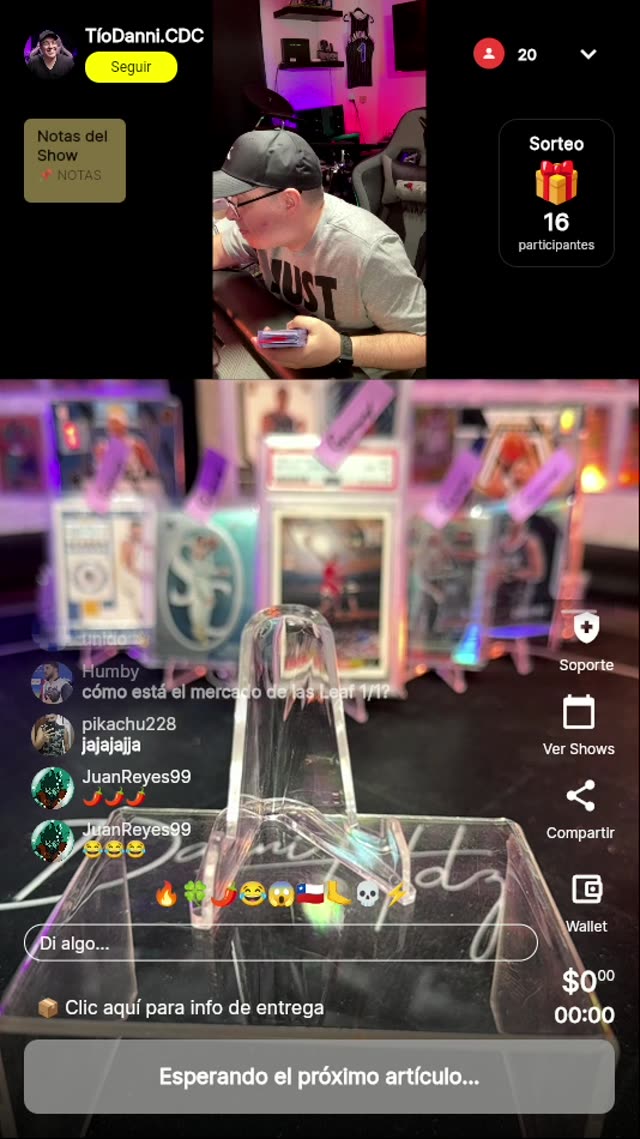Open Soporte shield icon
The height and width of the screenshot is (1139, 640).
click(x=586, y=629)
